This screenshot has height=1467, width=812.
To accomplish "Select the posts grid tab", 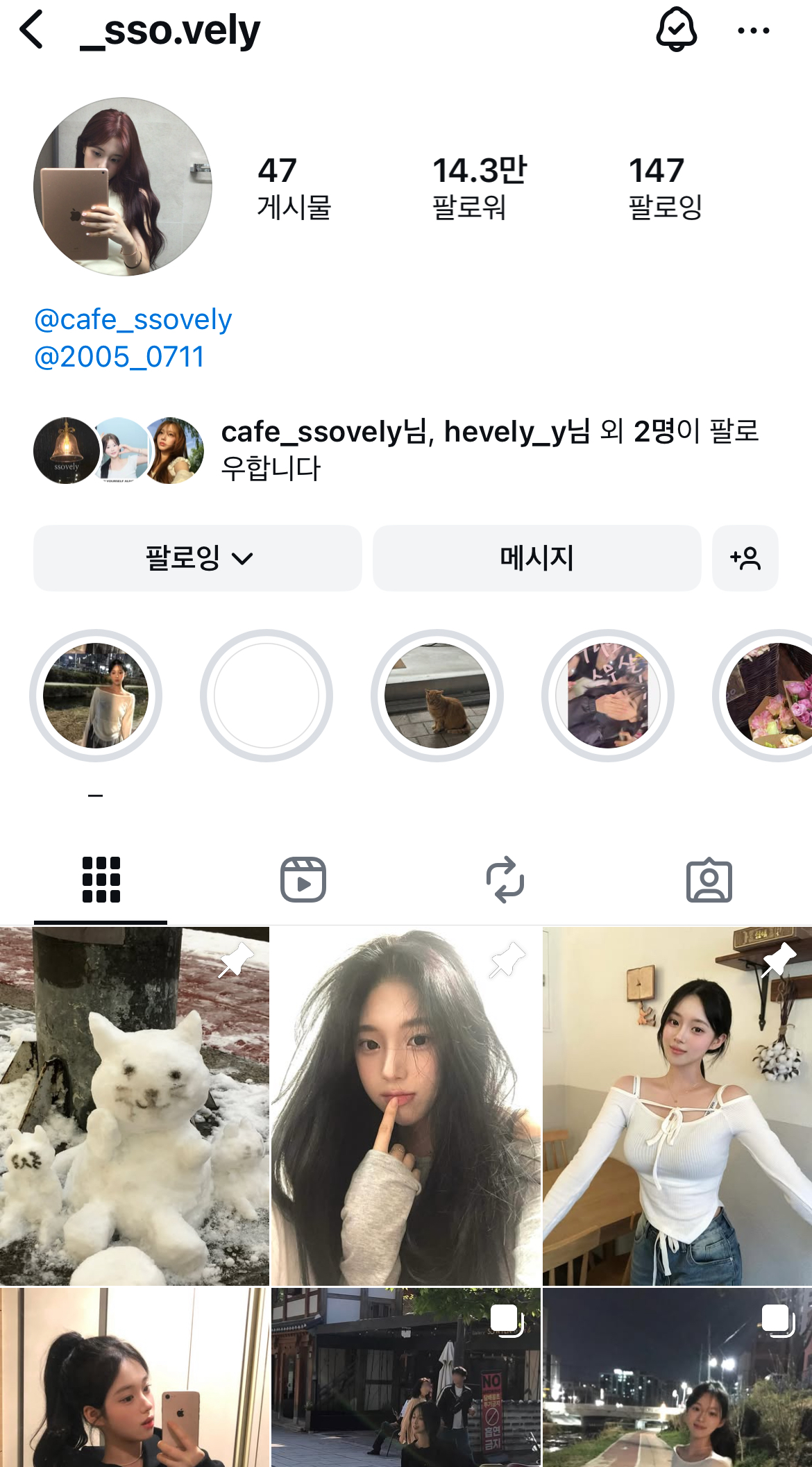I will click(101, 880).
